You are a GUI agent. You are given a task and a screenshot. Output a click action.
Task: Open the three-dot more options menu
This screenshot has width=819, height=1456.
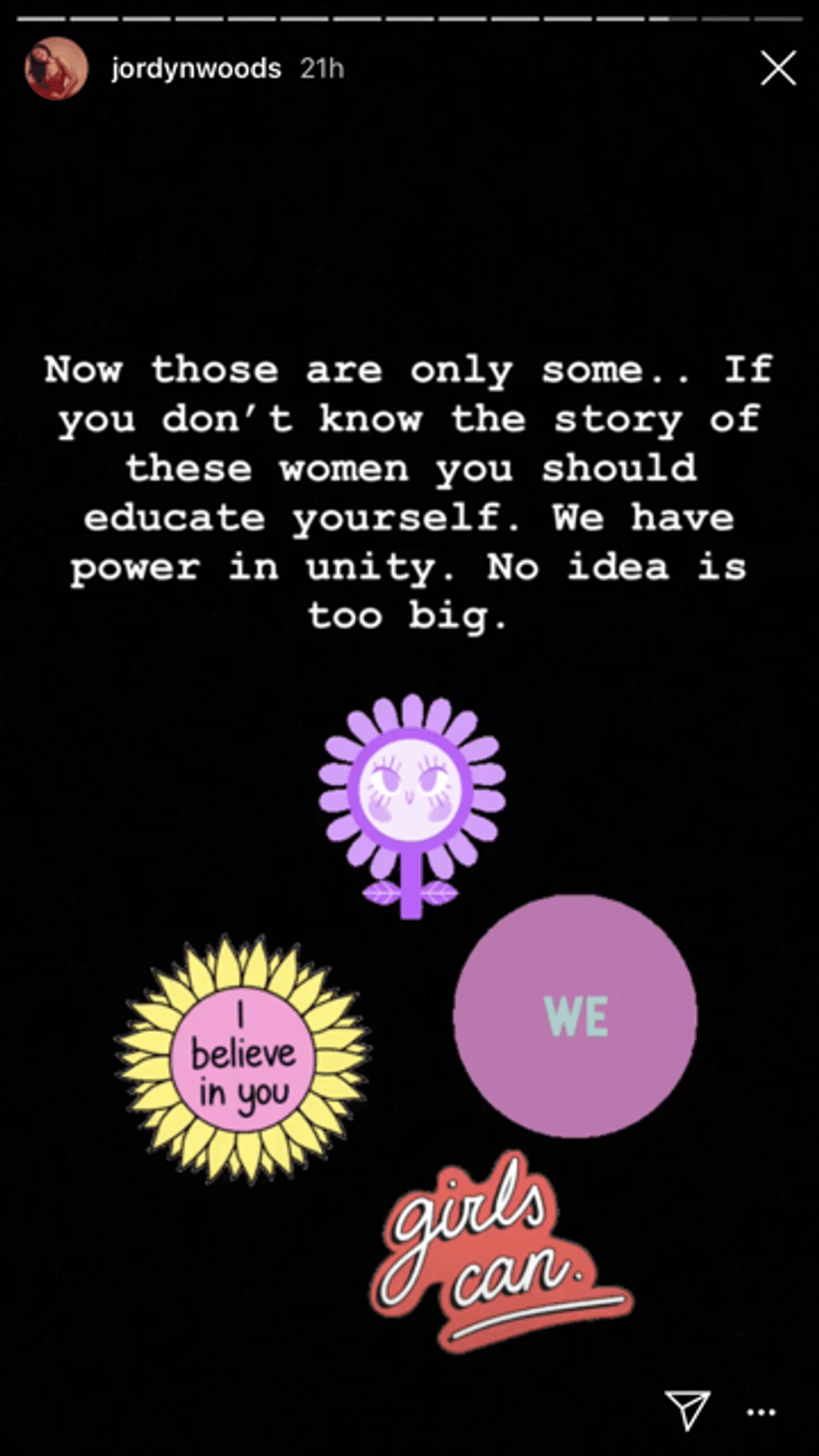761,1412
